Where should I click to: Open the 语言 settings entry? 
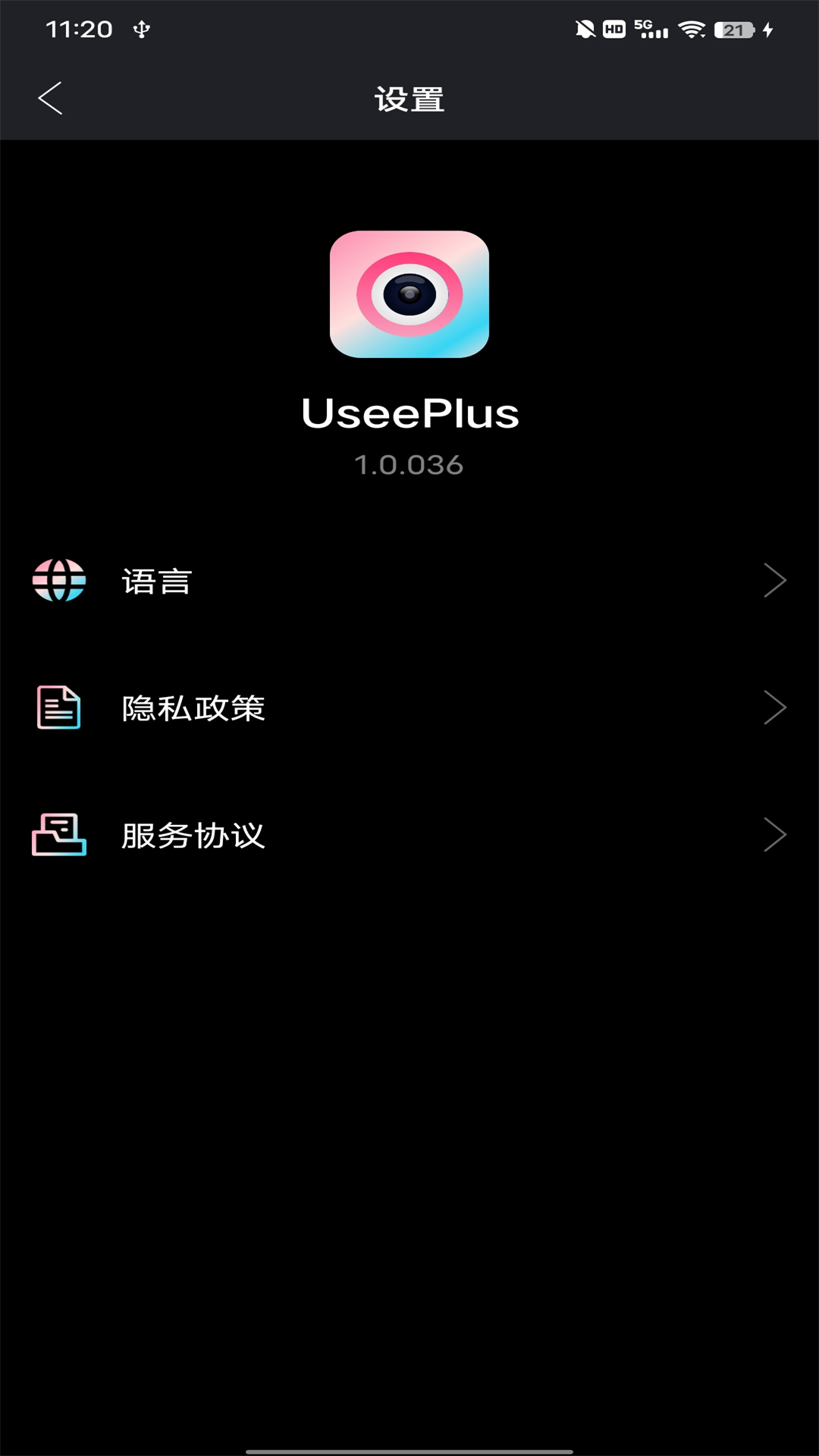[x=155, y=581]
